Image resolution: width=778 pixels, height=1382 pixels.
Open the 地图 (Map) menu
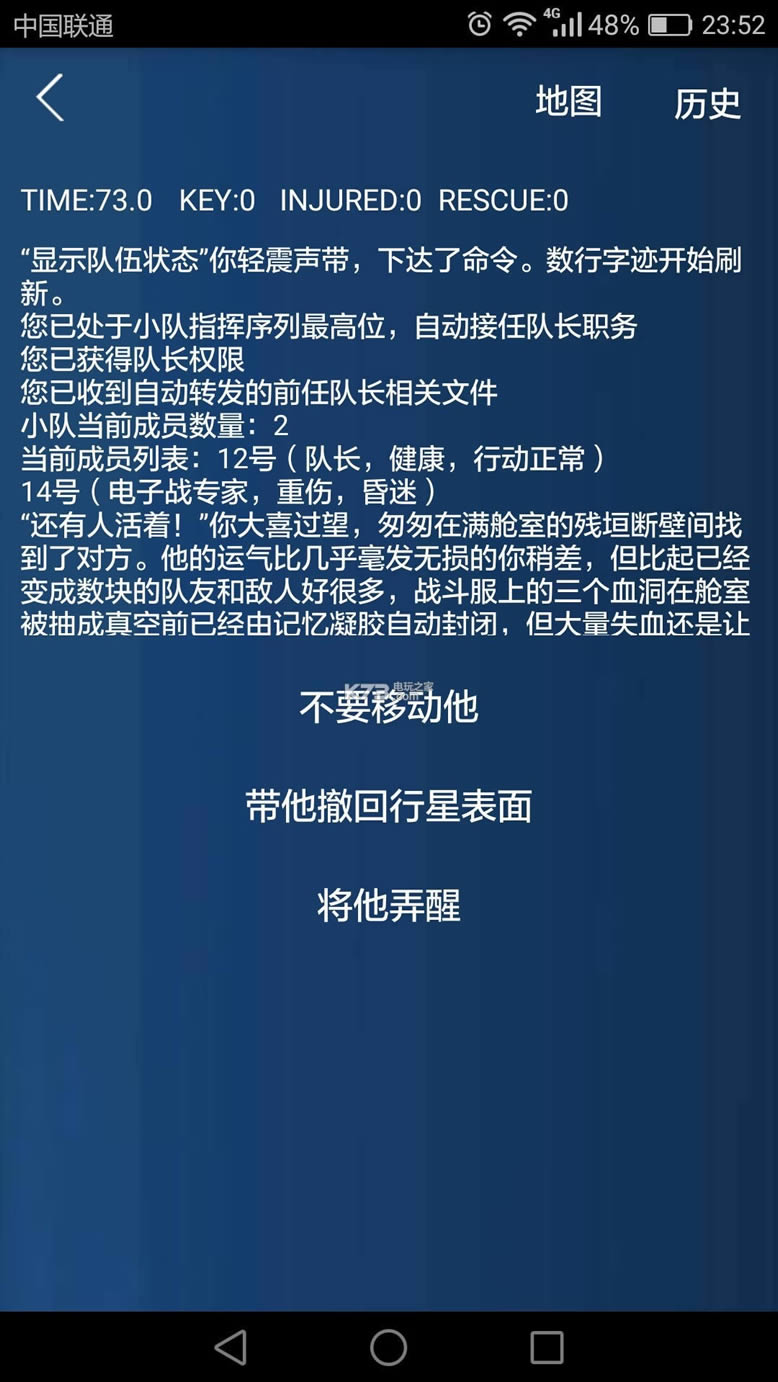(x=568, y=101)
